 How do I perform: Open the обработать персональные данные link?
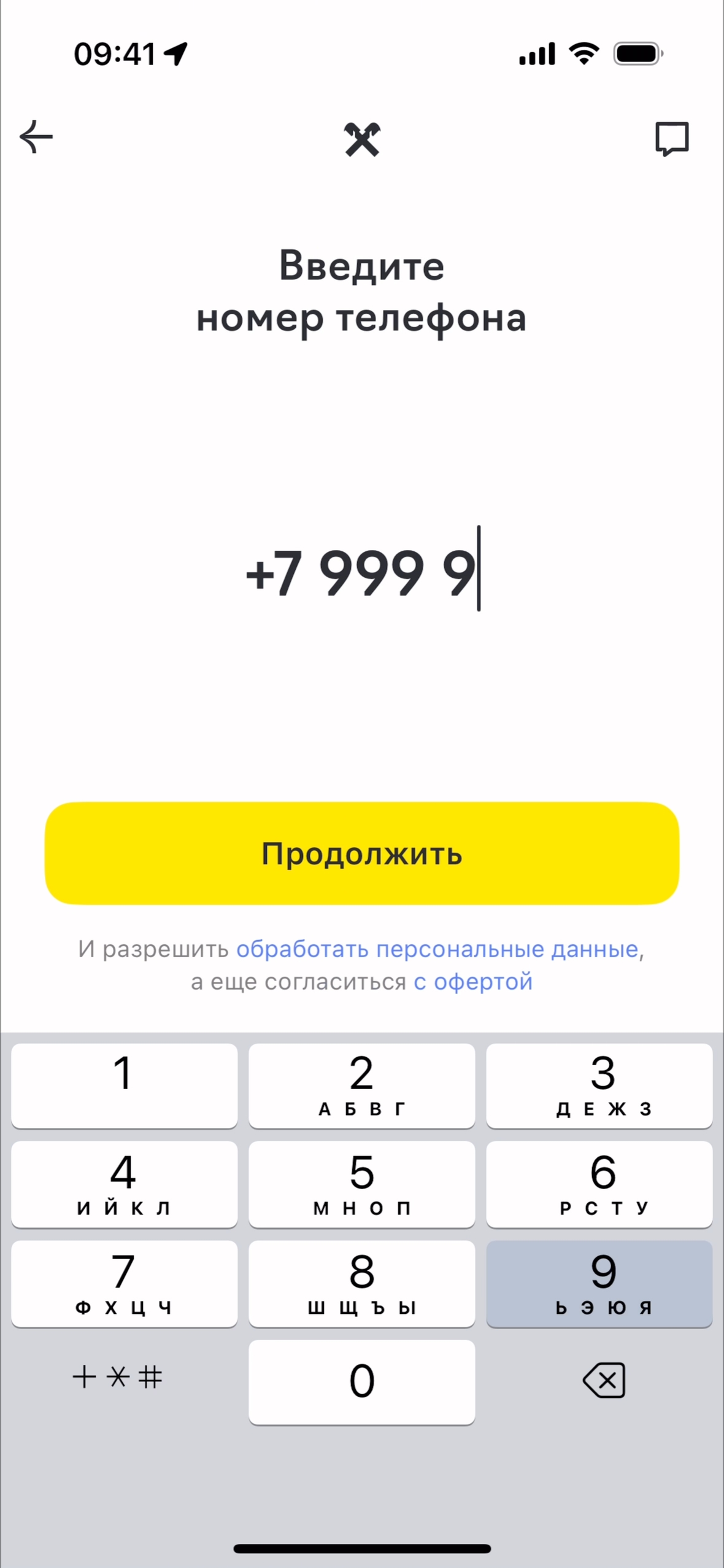pyautogui.click(x=437, y=949)
